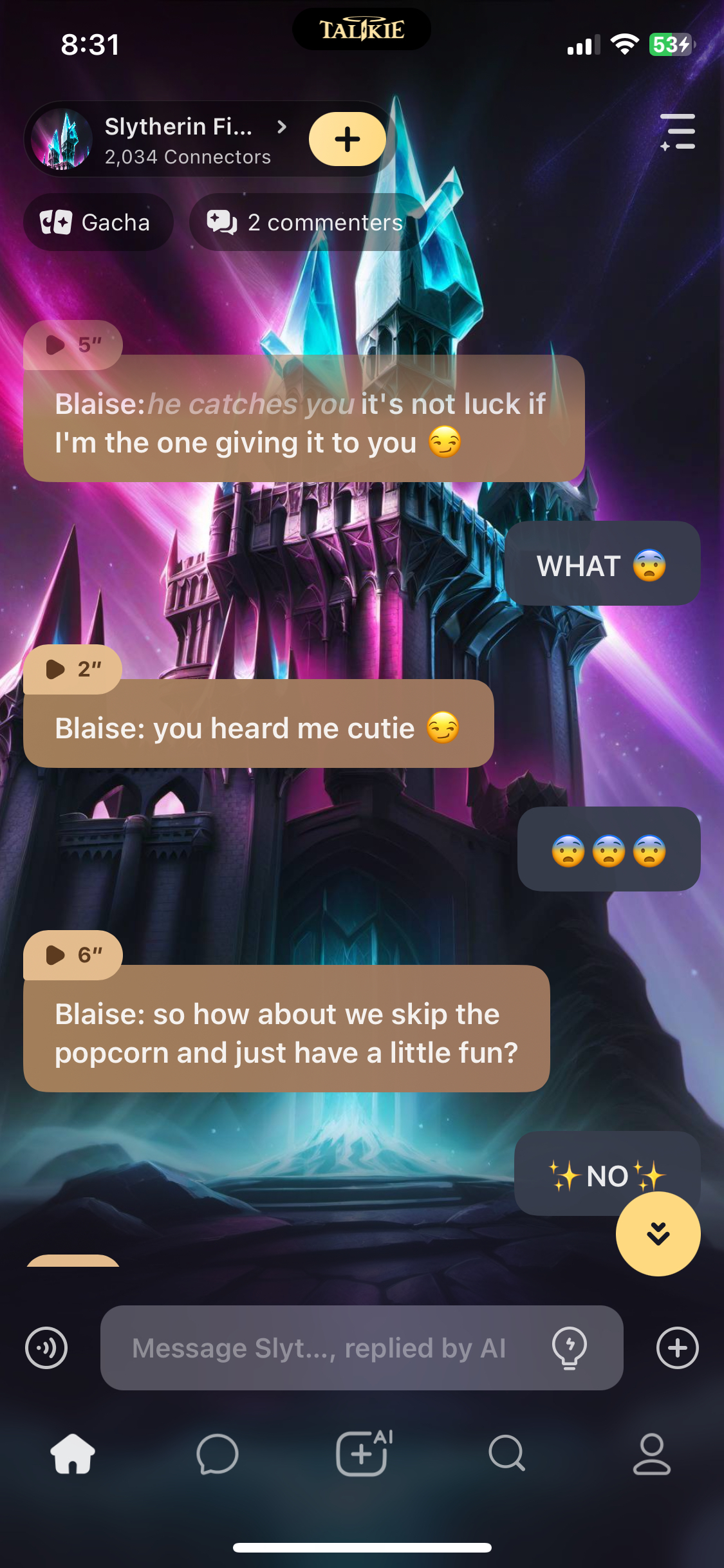Switch to the Profile tab
724x1568 pixels.
[651, 1453]
